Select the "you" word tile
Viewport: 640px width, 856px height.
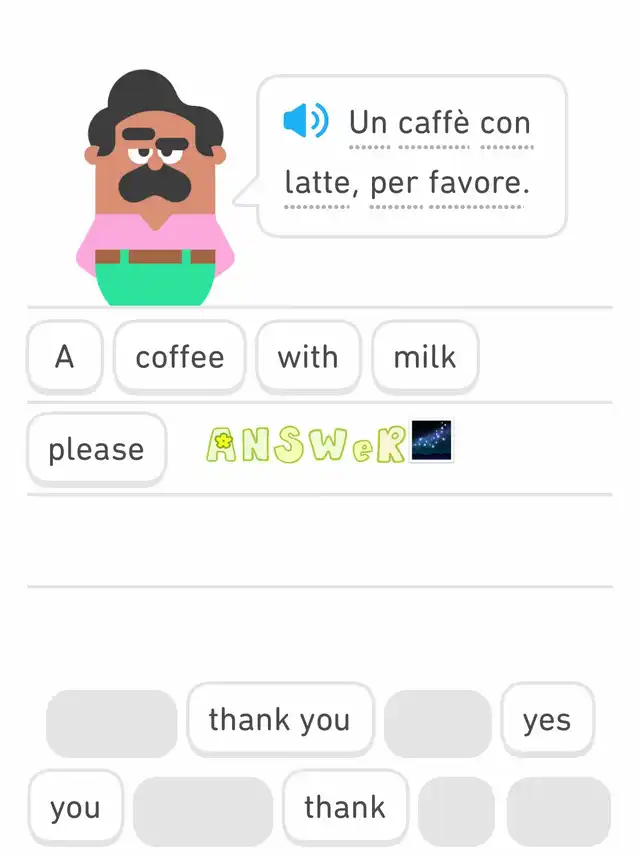coord(75,807)
